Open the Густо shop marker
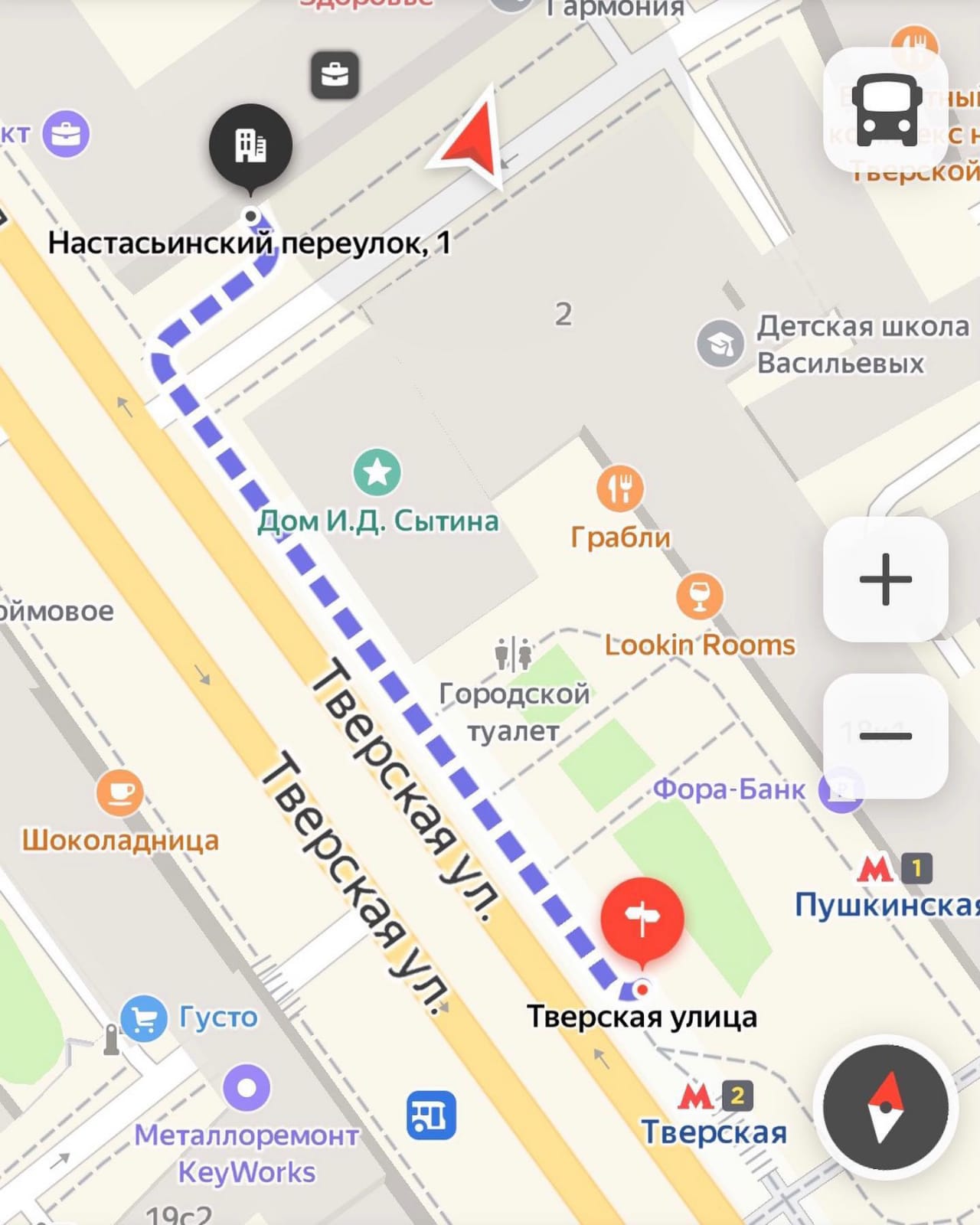Screen dimensions: 980x1225 pyautogui.click(x=144, y=1018)
